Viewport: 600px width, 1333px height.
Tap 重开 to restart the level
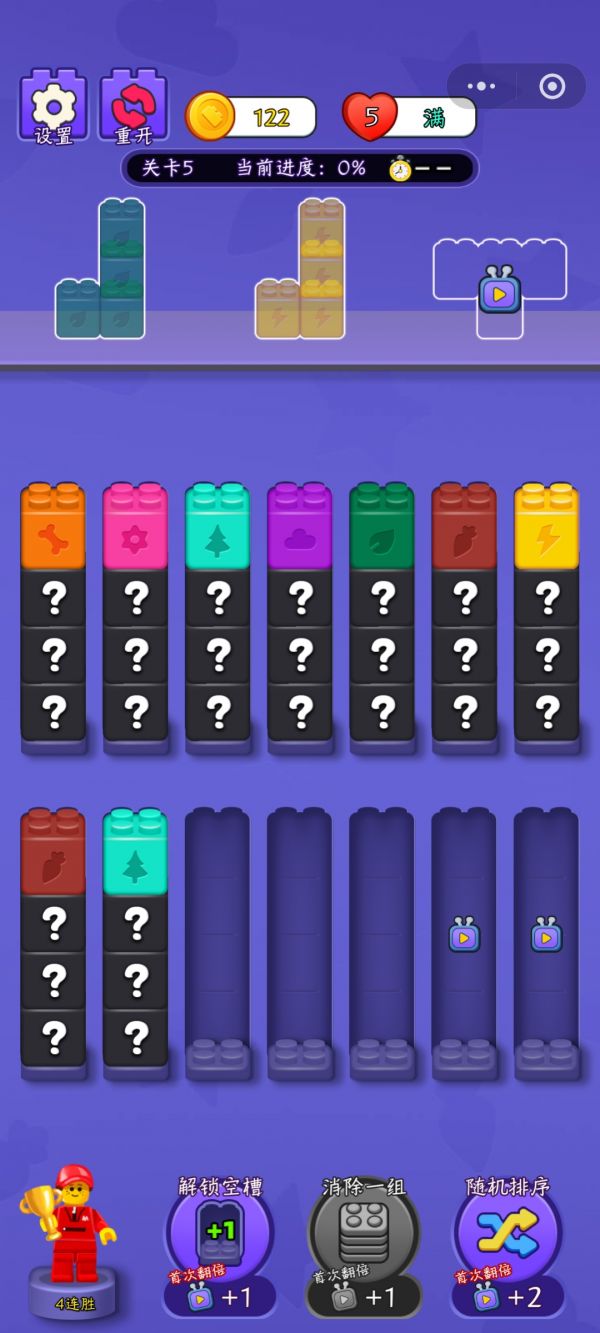coord(133,106)
